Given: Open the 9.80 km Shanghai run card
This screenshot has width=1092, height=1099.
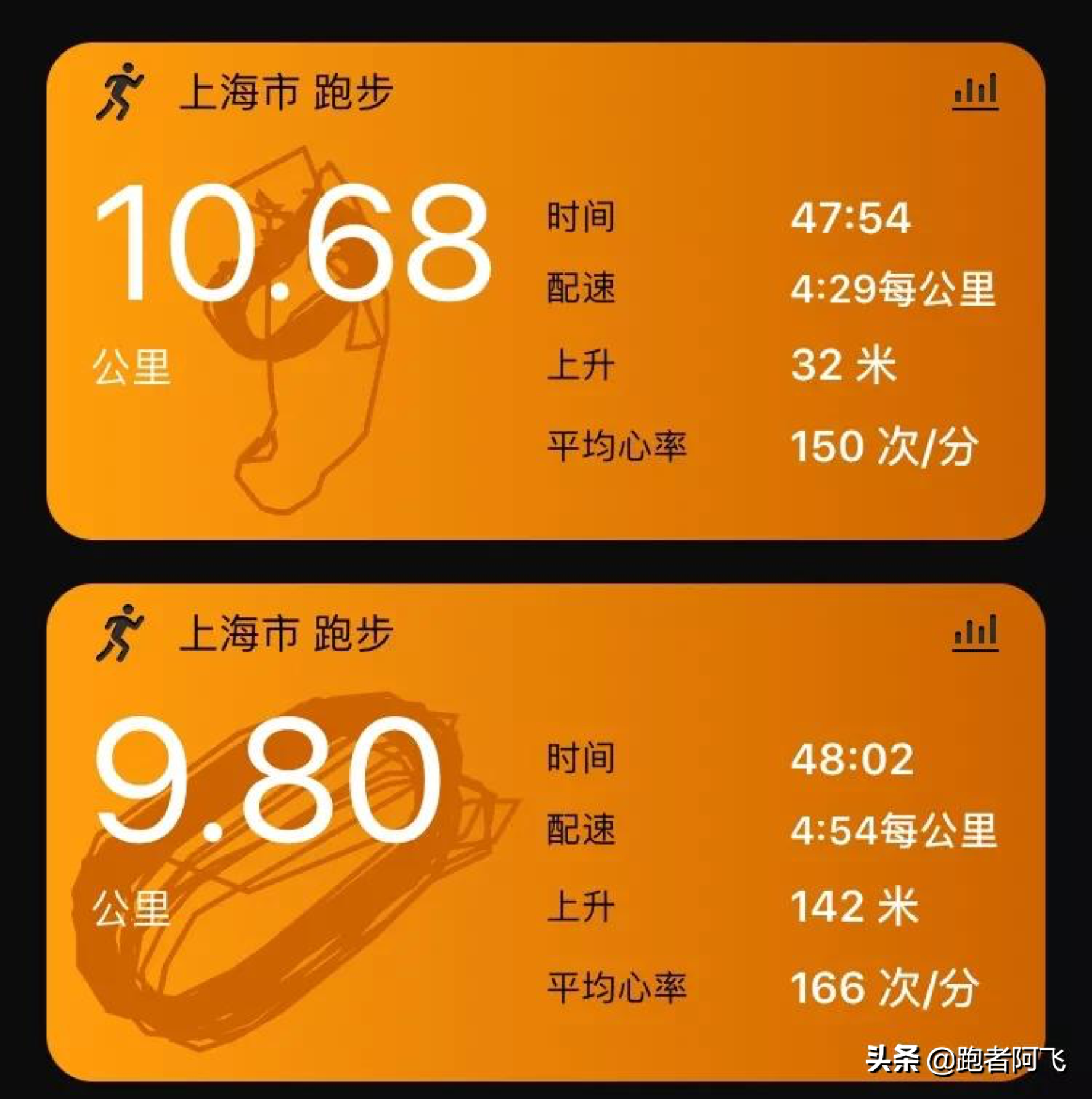Looking at the screenshot, I should (545, 832).
